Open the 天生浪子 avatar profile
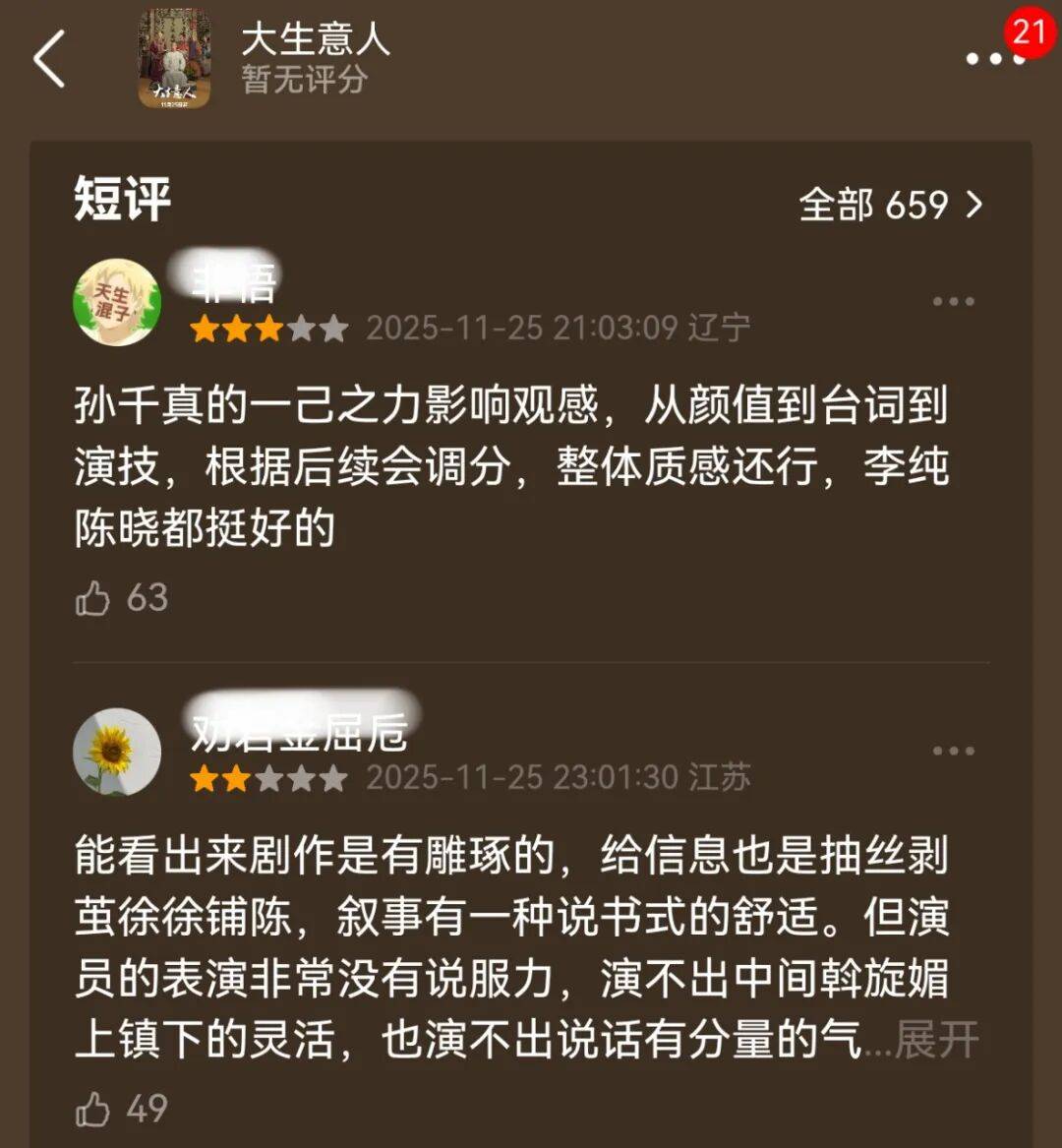1062x1148 pixels. coord(117,302)
